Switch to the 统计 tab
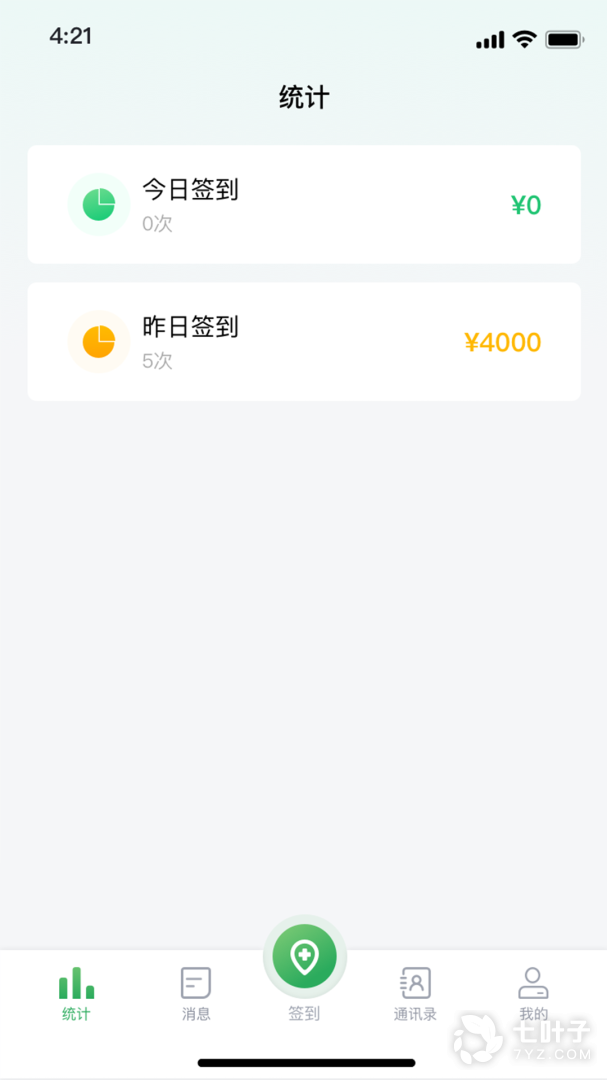The image size is (607, 1080). pos(76,993)
